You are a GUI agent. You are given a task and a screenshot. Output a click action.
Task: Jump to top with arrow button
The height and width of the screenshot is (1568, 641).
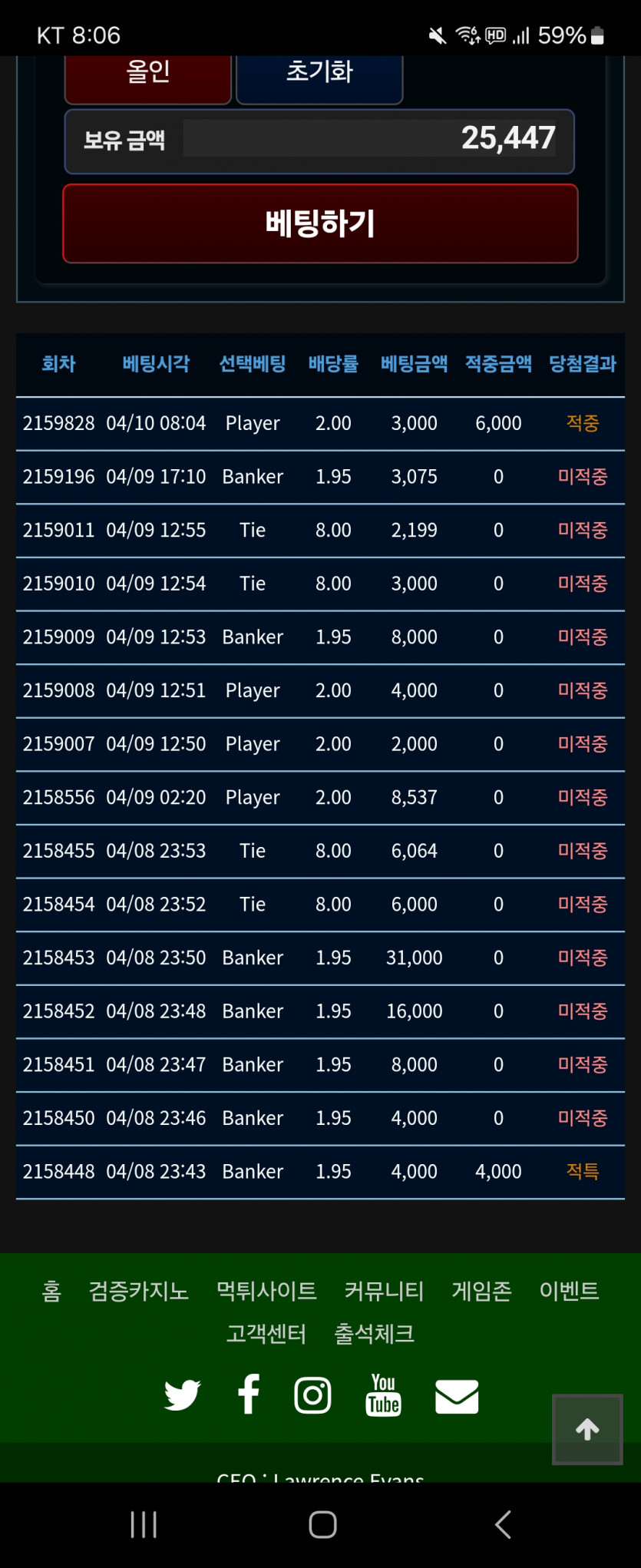click(587, 1429)
